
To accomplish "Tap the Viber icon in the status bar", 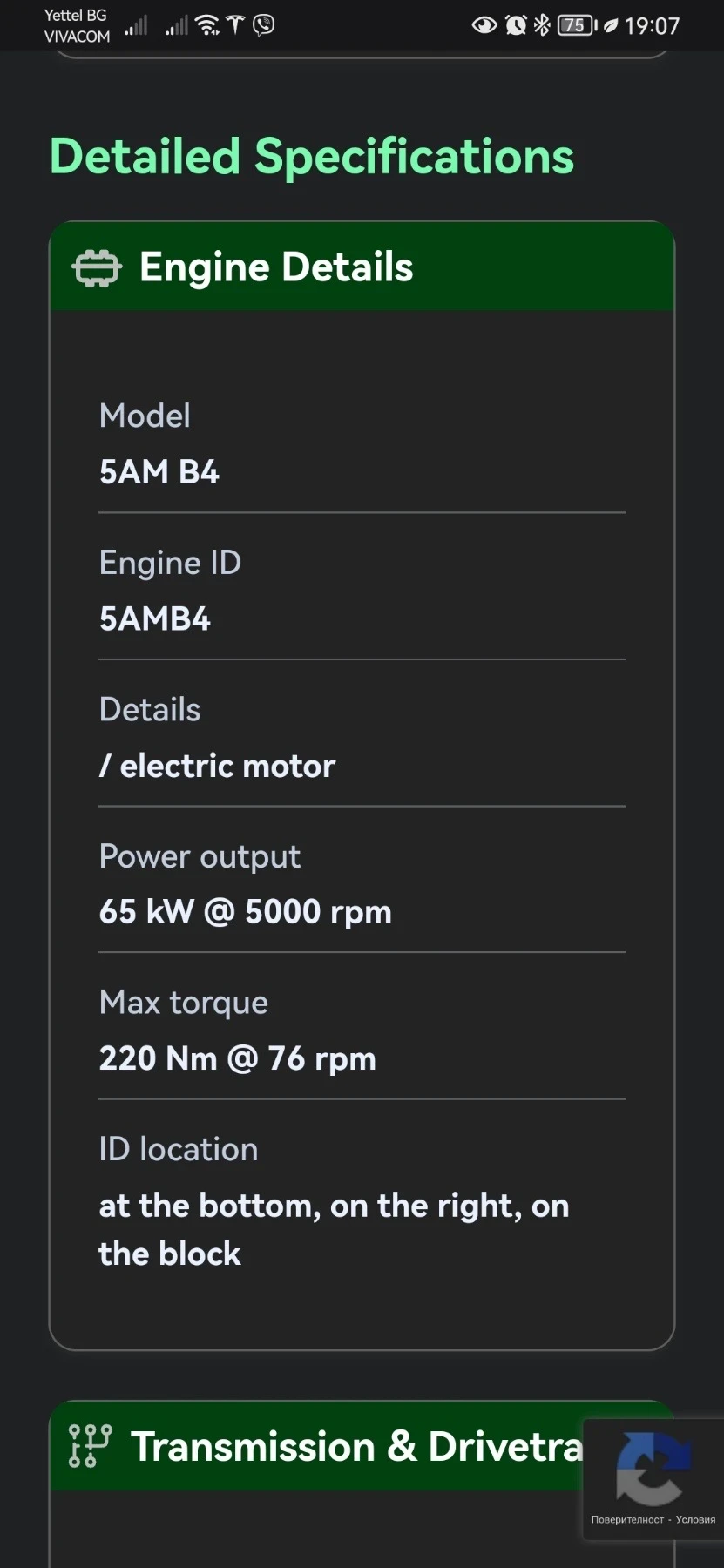I will [264, 24].
